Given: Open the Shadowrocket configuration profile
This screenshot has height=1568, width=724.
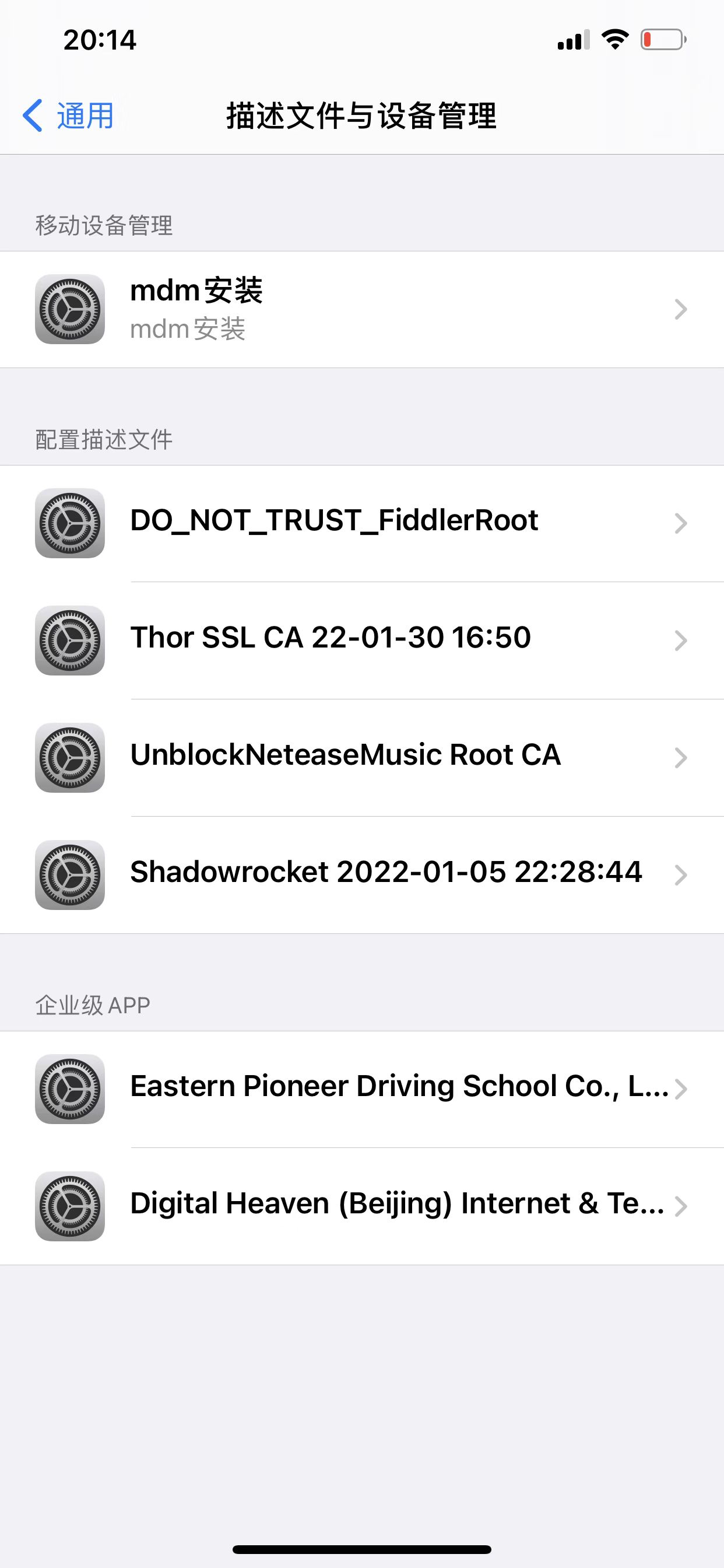Looking at the screenshot, I should (361, 874).
